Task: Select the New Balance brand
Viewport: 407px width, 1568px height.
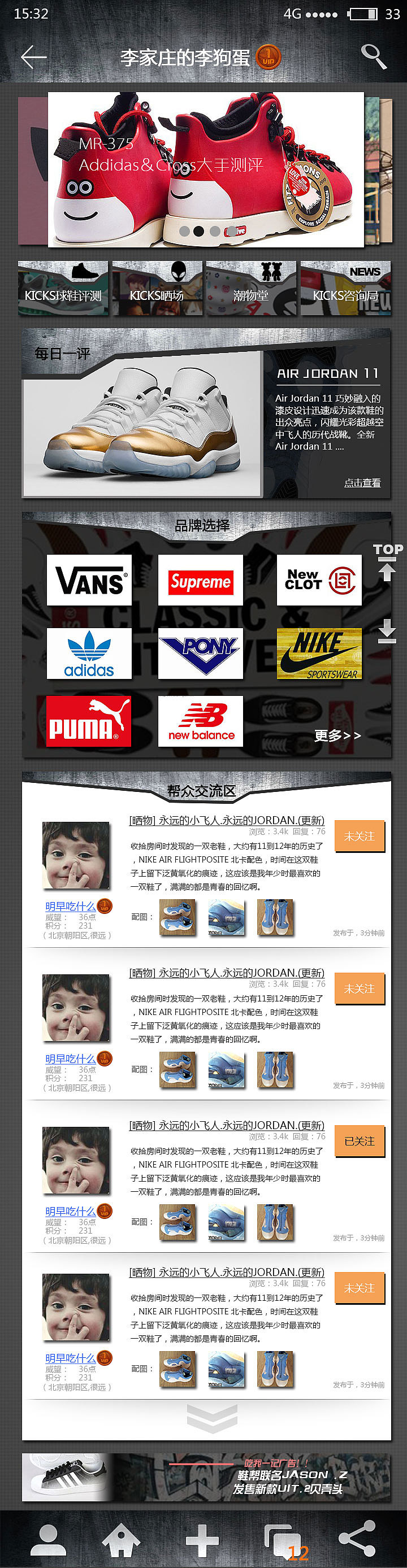Action: 201,721
